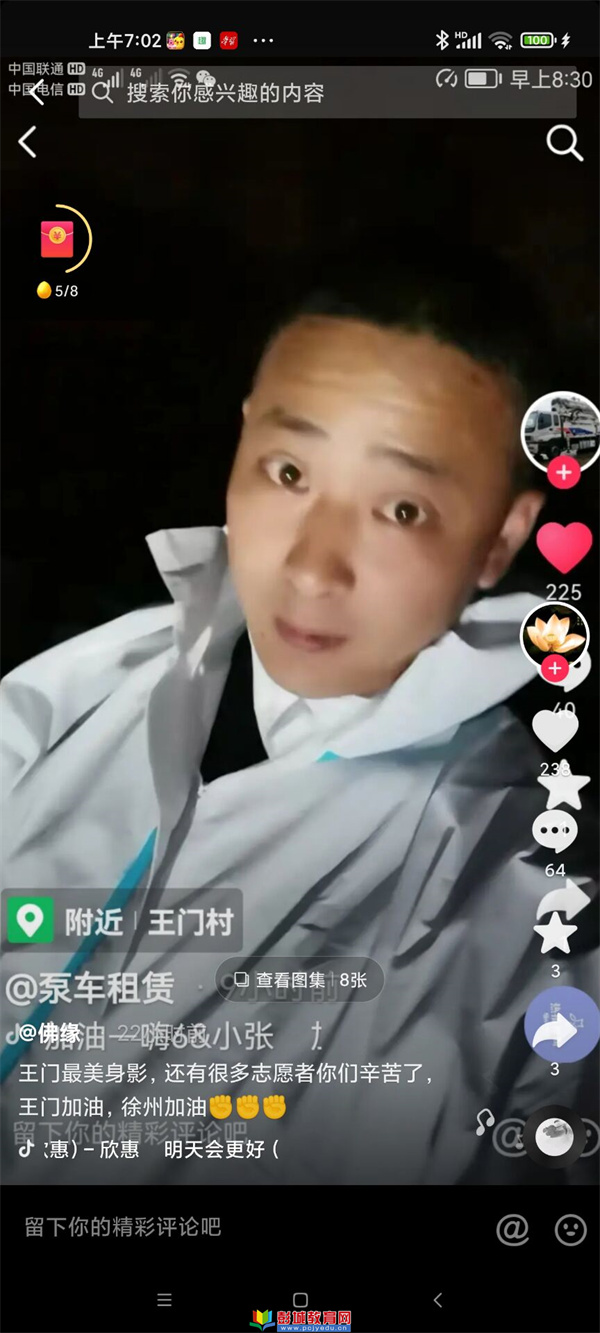Open the emoji picker smiley icon

click(571, 1229)
